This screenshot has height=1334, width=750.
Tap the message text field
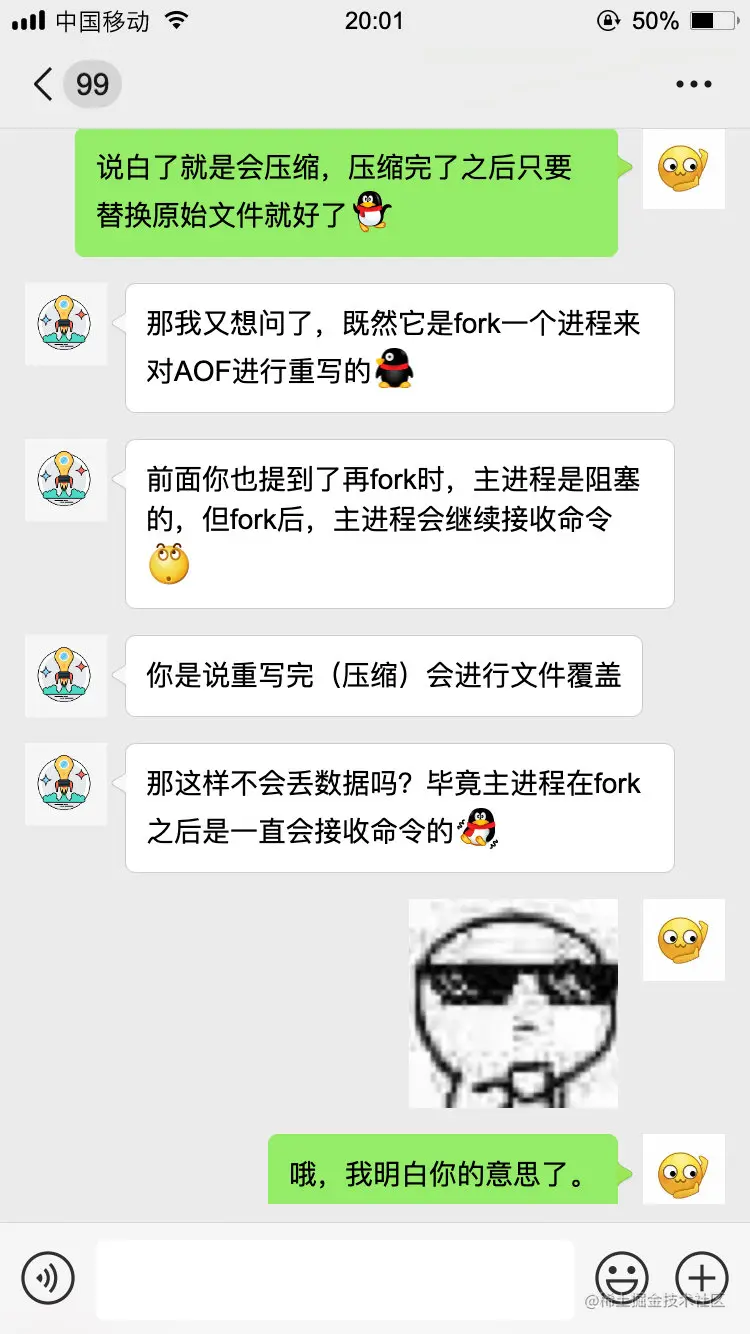tap(335, 1279)
